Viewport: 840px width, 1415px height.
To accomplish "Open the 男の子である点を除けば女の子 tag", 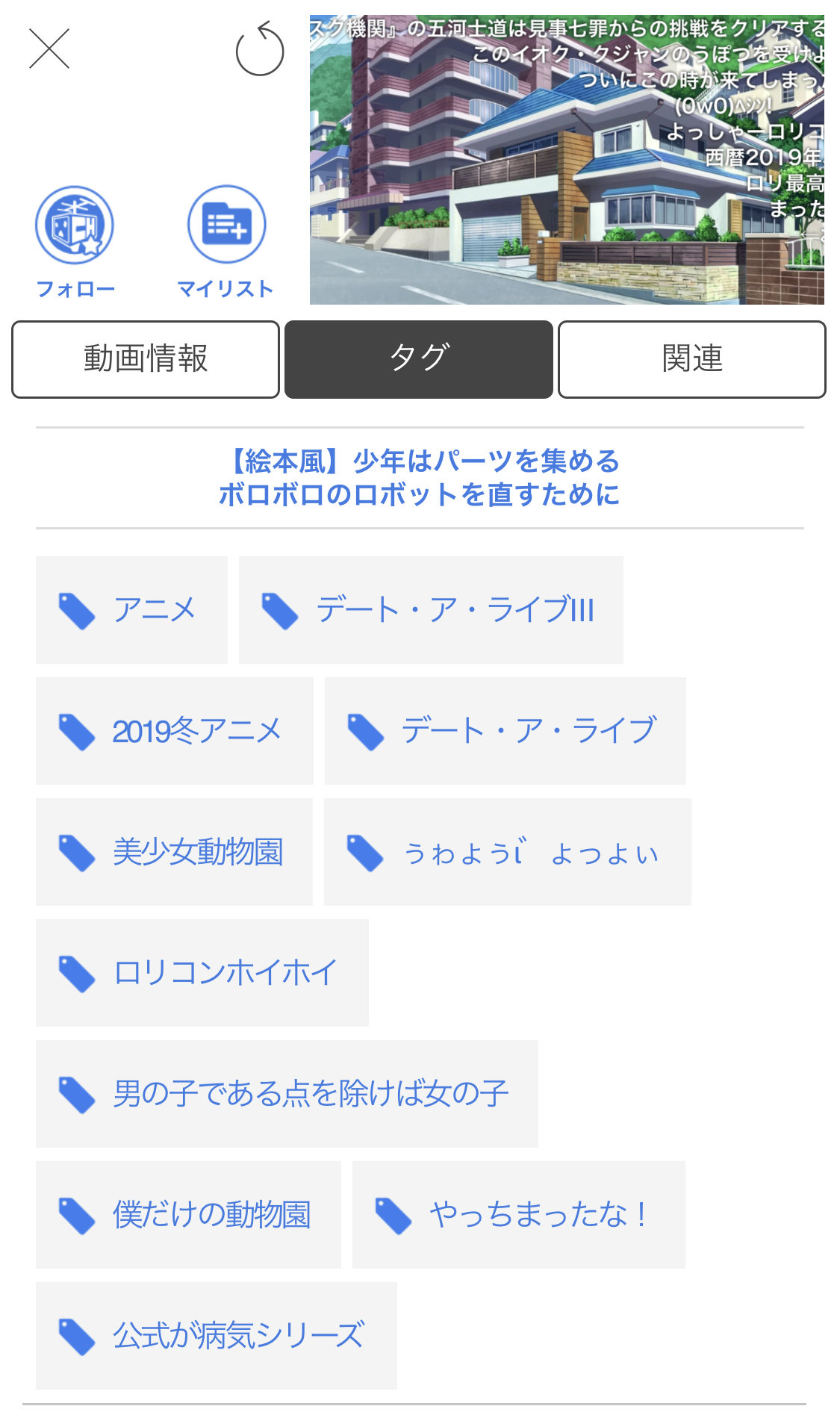I will coord(287,1094).
